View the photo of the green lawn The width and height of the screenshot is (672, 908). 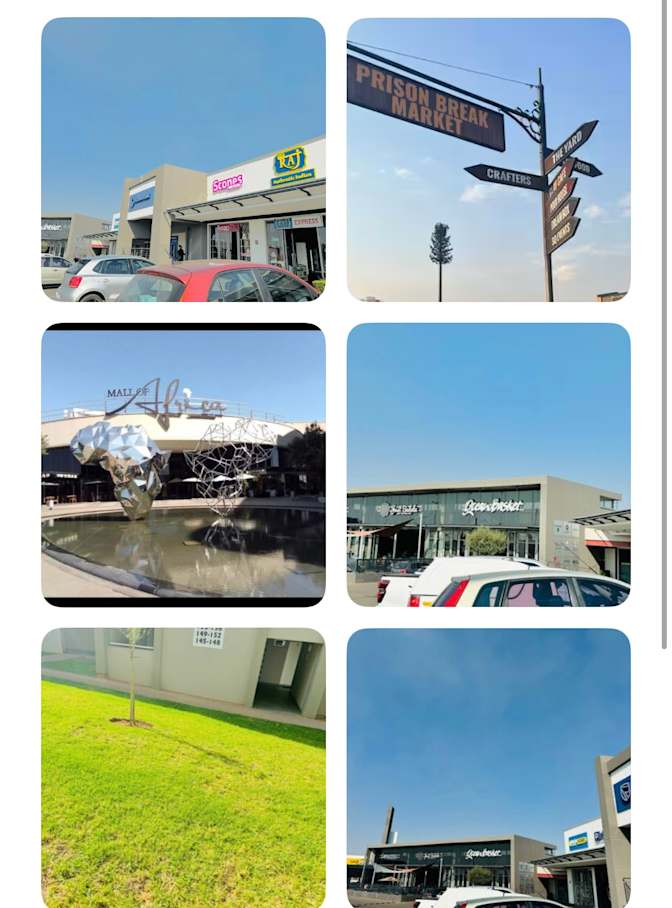(183, 768)
